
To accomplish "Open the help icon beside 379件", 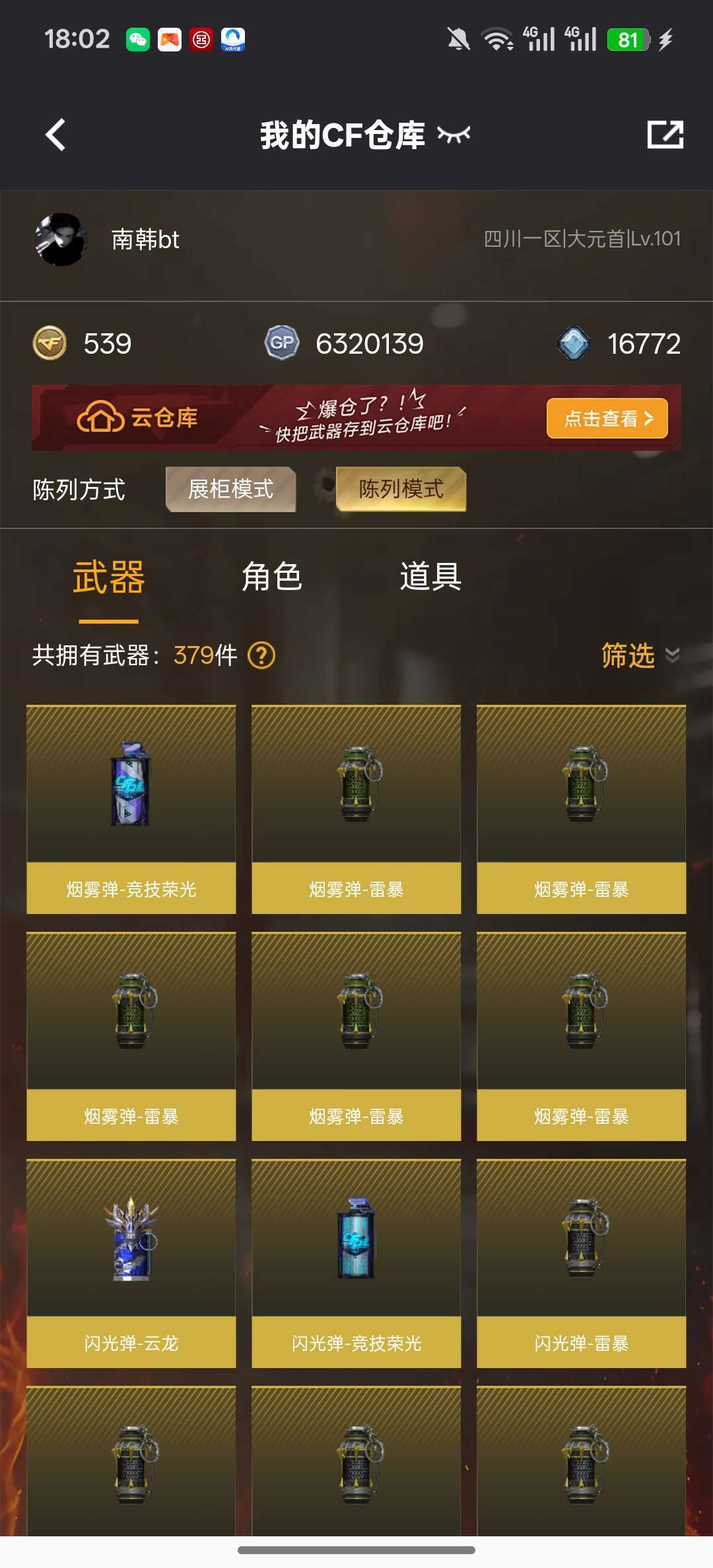I will pyautogui.click(x=261, y=655).
